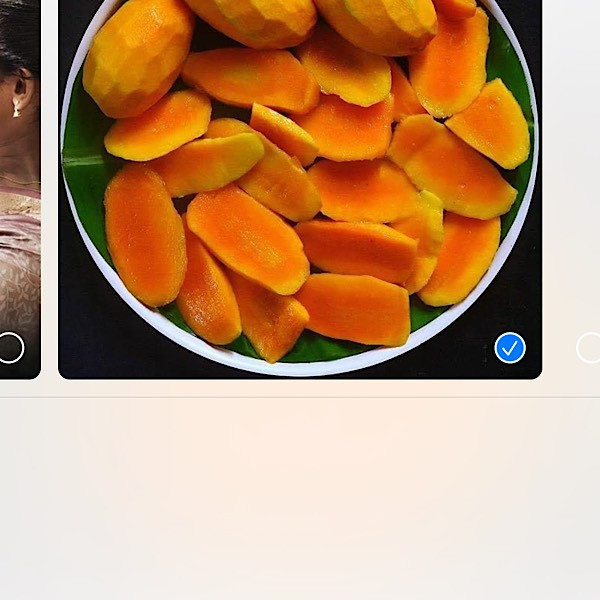Deselect the mango slices photo checkmark

pyautogui.click(x=510, y=348)
